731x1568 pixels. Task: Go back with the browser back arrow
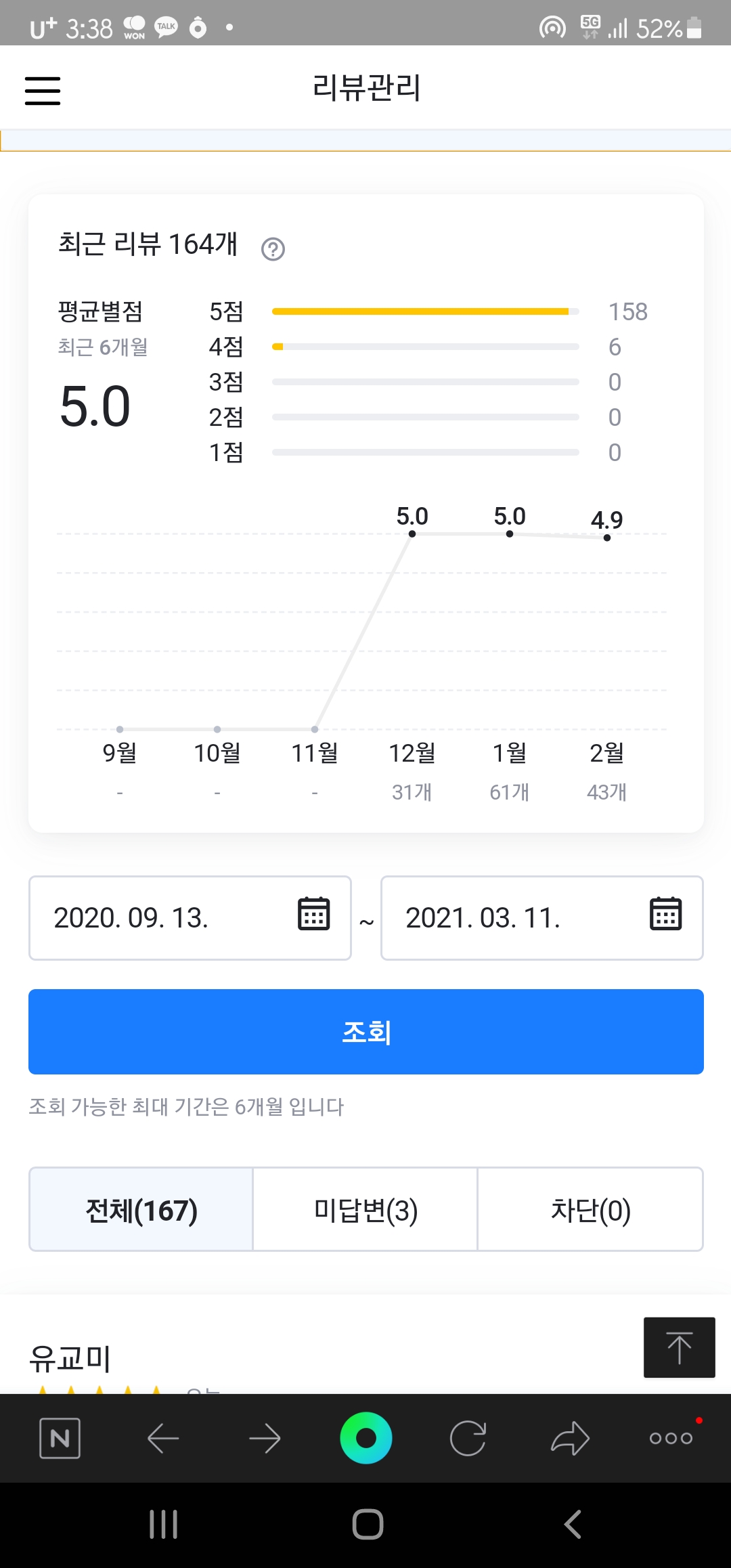[162, 1438]
